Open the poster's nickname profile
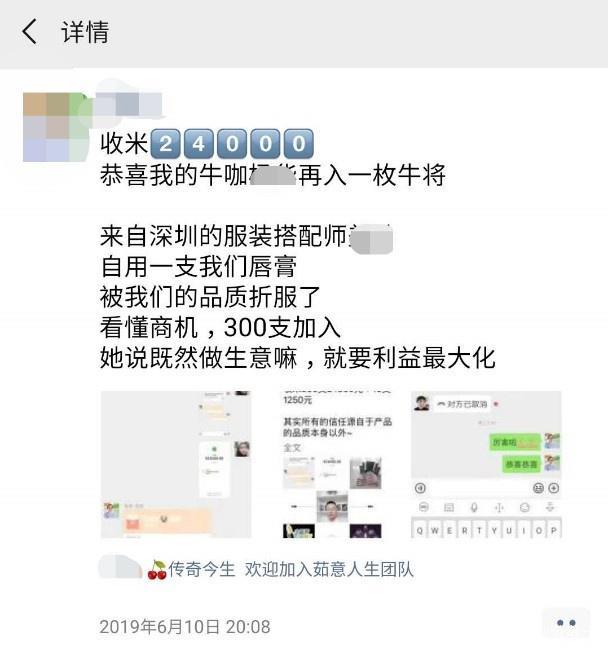 (130, 103)
